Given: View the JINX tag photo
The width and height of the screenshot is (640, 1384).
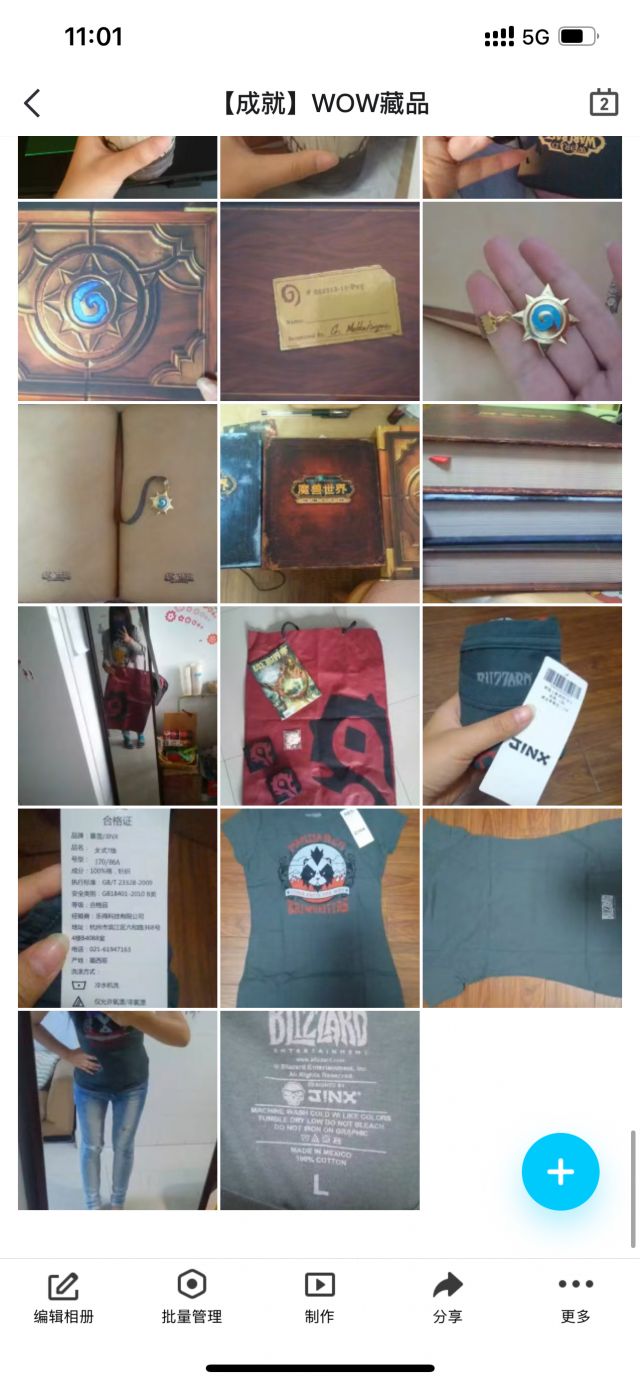Looking at the screenshot, I should click(x=521, y=705).
